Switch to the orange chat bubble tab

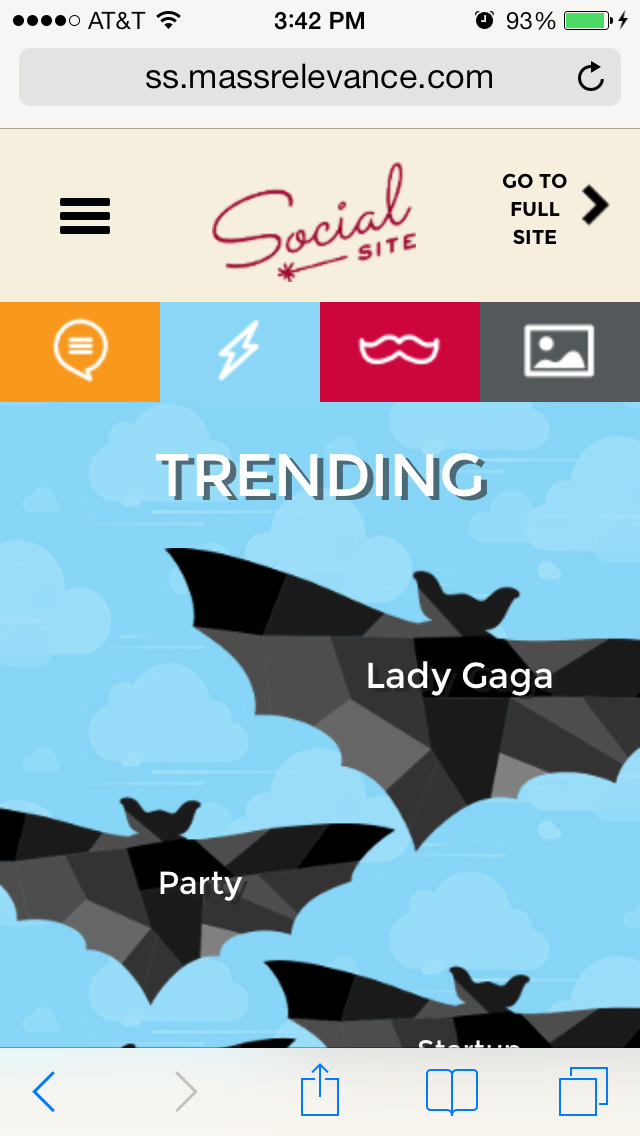coord(80,351)
